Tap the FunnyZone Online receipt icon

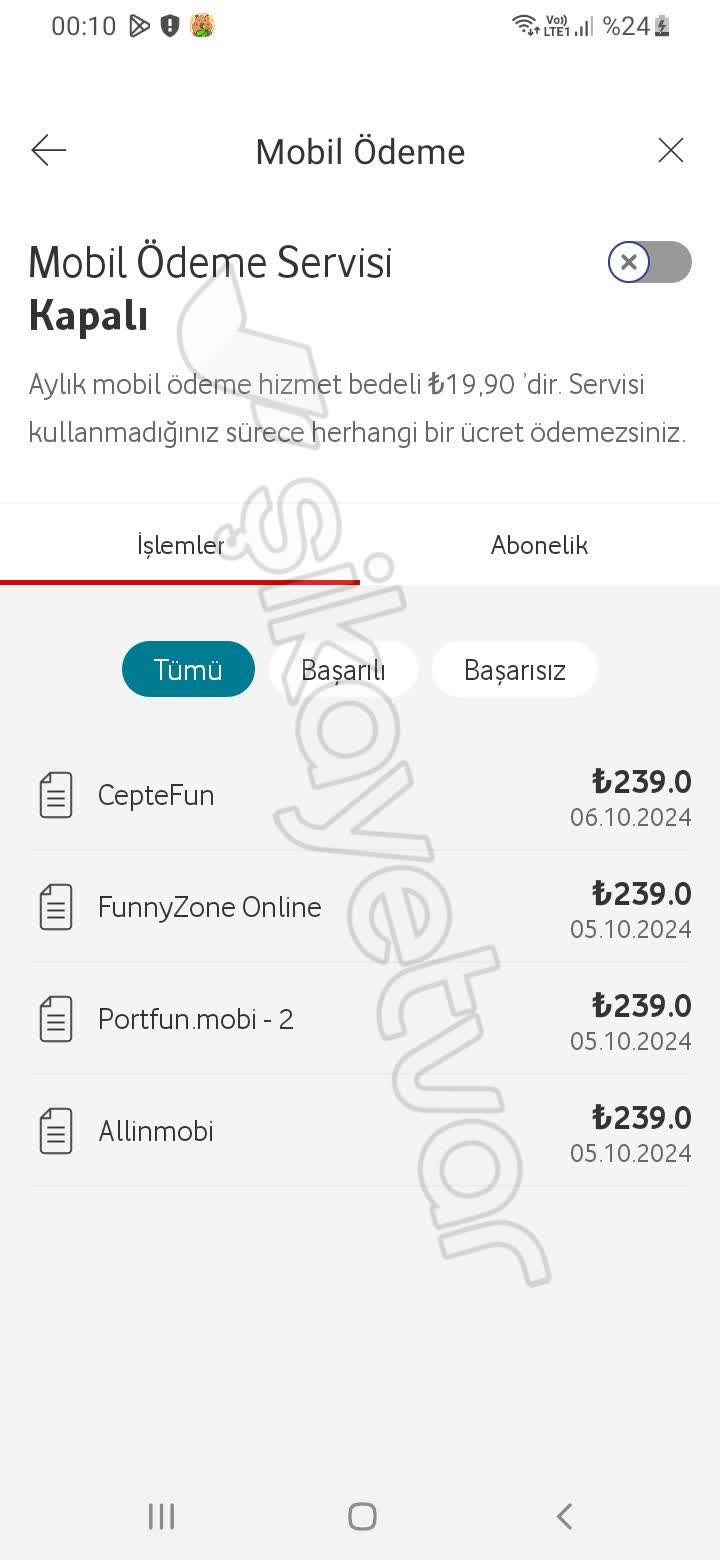56,907
